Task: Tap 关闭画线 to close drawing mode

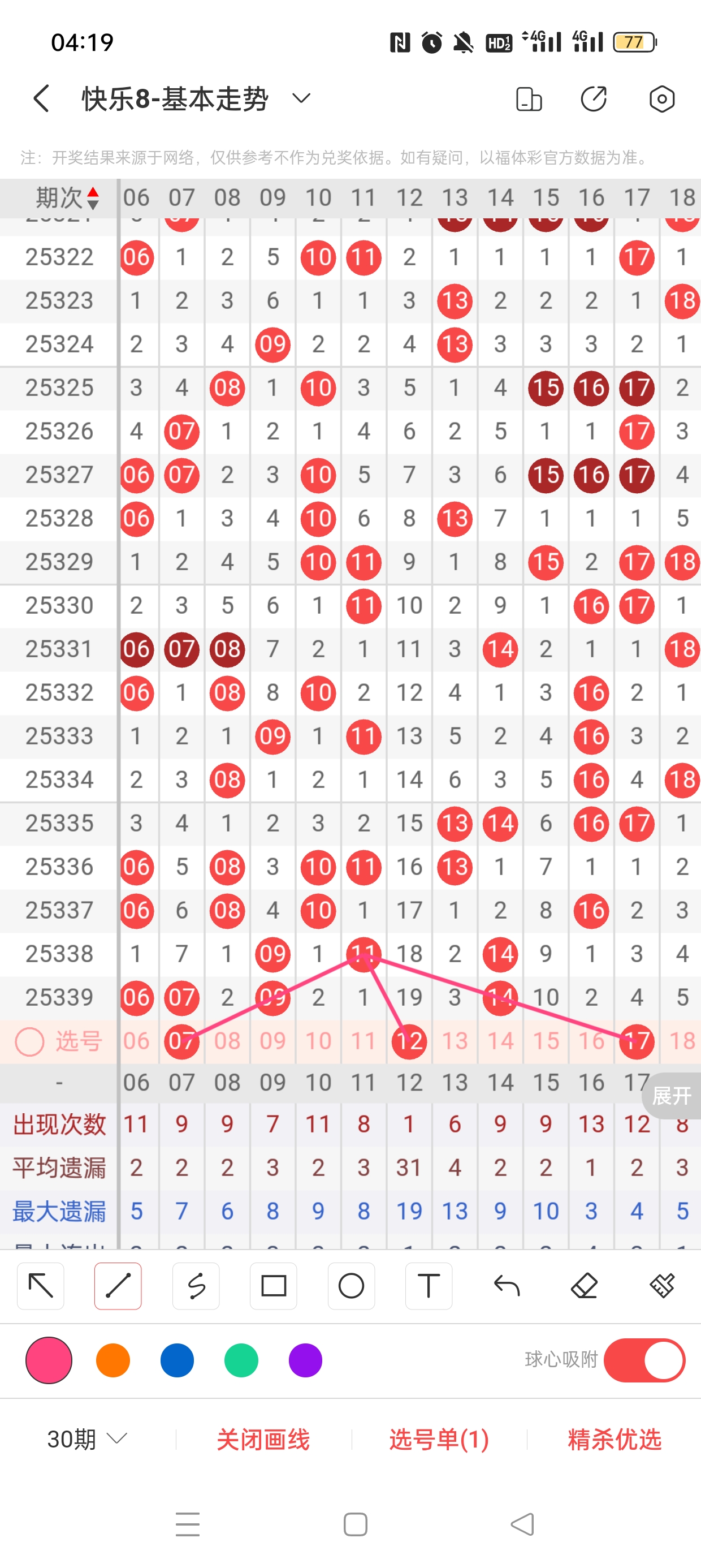Action: click(x=263, y=1439)
